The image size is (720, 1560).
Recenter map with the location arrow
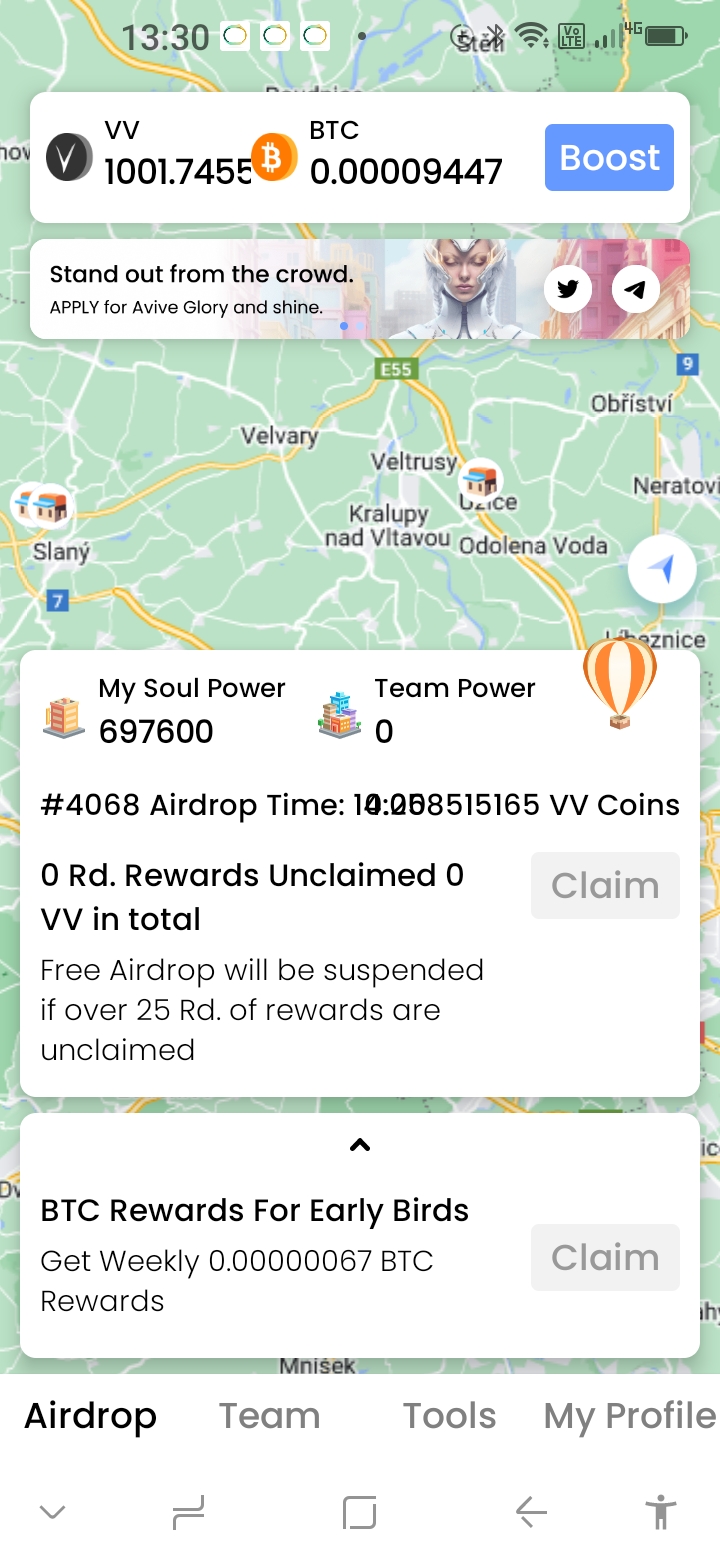coord(662,569)
